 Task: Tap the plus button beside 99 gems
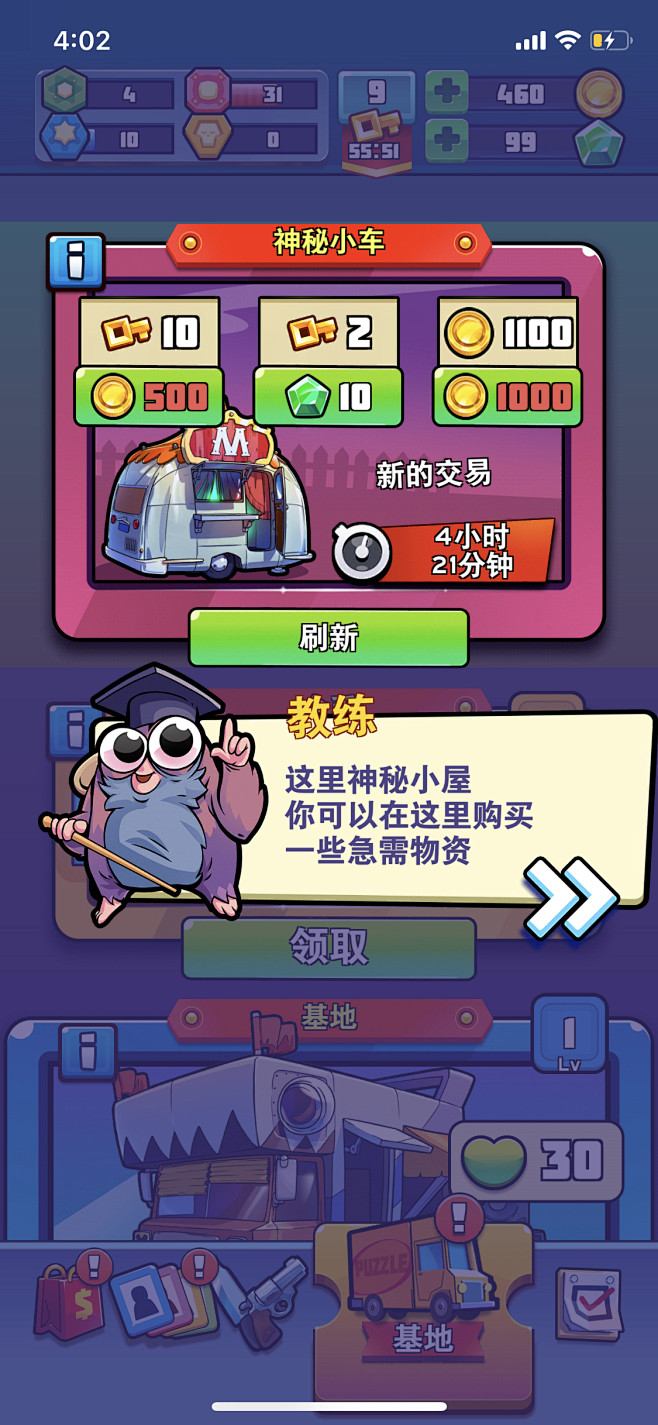pos(445,142)
